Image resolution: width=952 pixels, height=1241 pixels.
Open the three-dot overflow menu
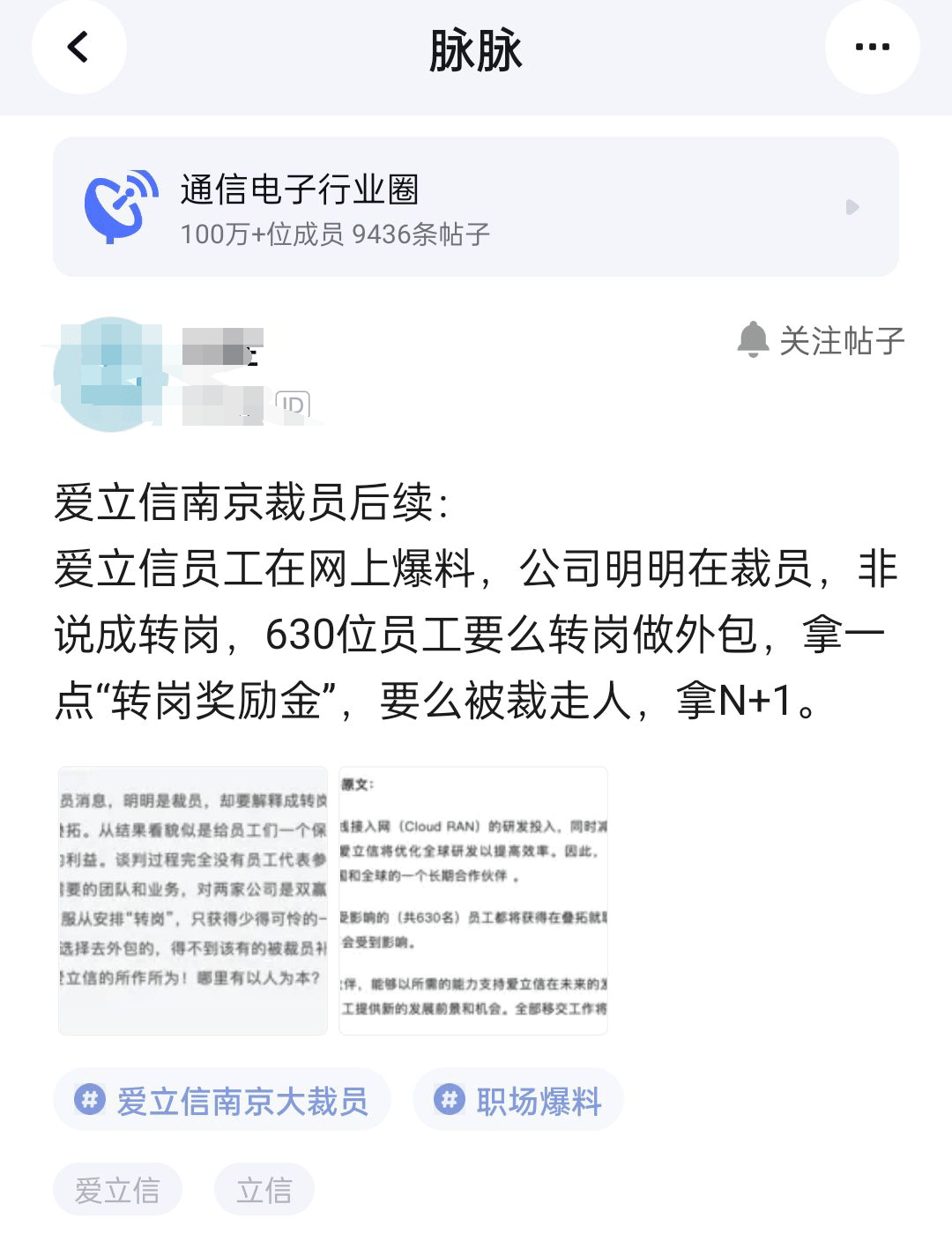872,48
